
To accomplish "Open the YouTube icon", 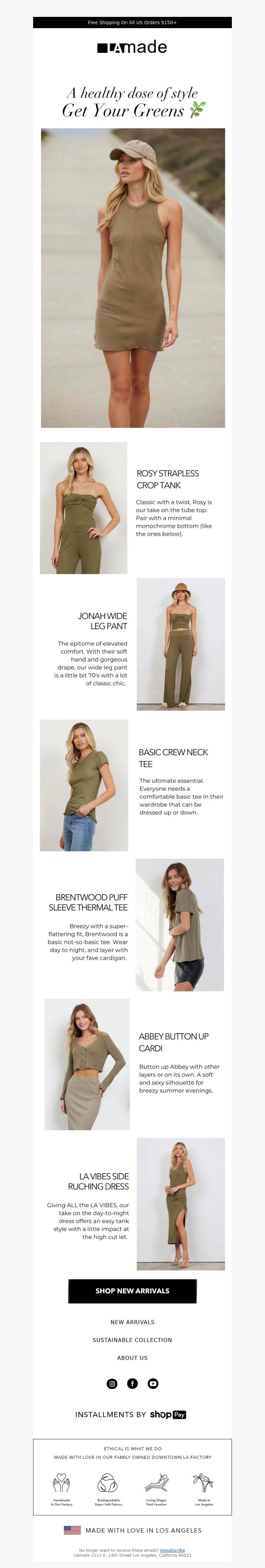I will coord(153,1384).
